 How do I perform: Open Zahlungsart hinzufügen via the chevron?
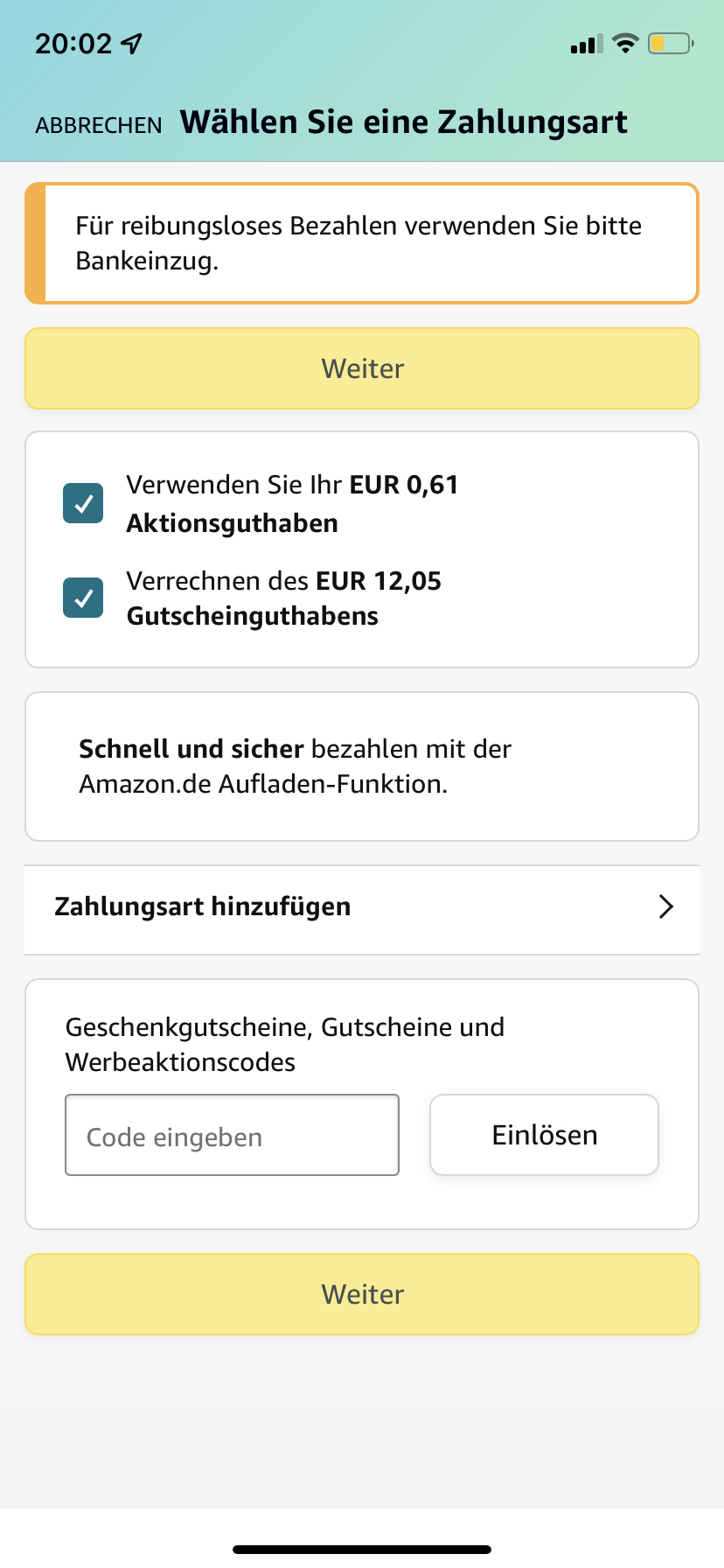(x=666, y=907)
